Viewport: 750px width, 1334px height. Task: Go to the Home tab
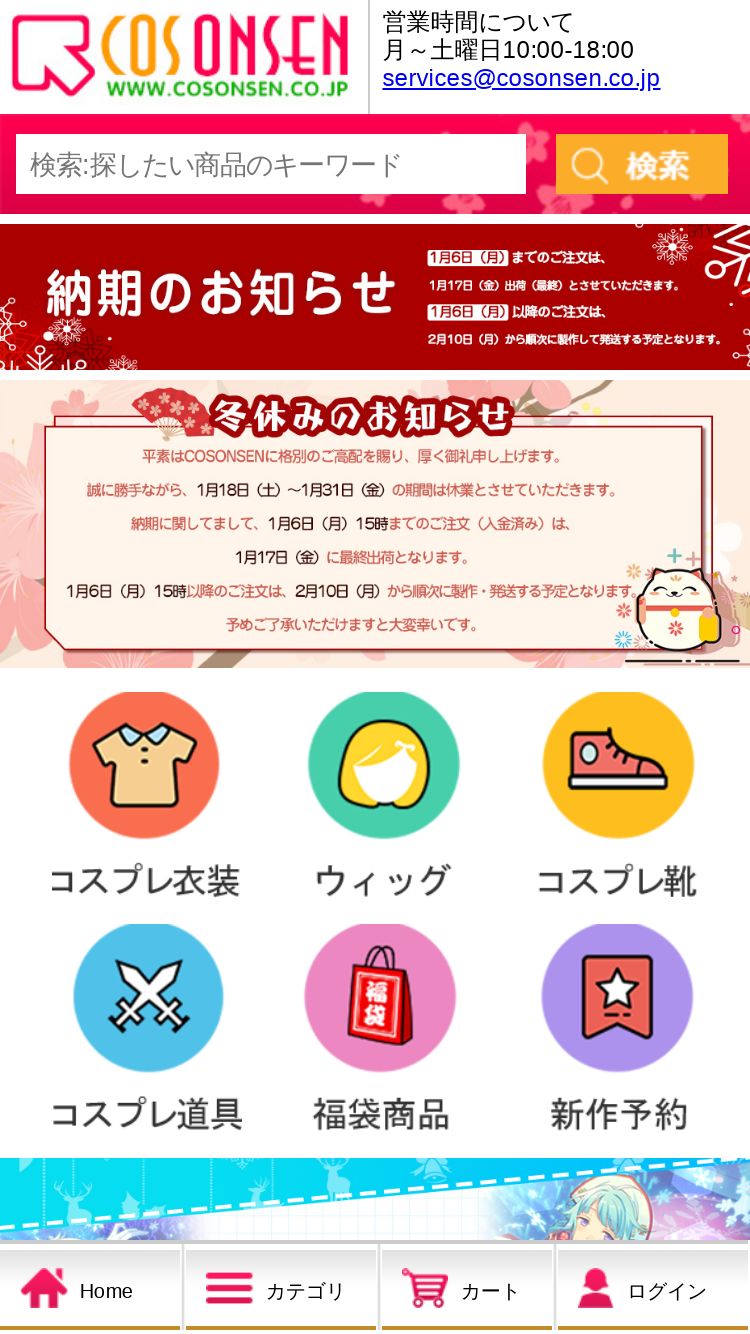click(x=90, y=1289)
